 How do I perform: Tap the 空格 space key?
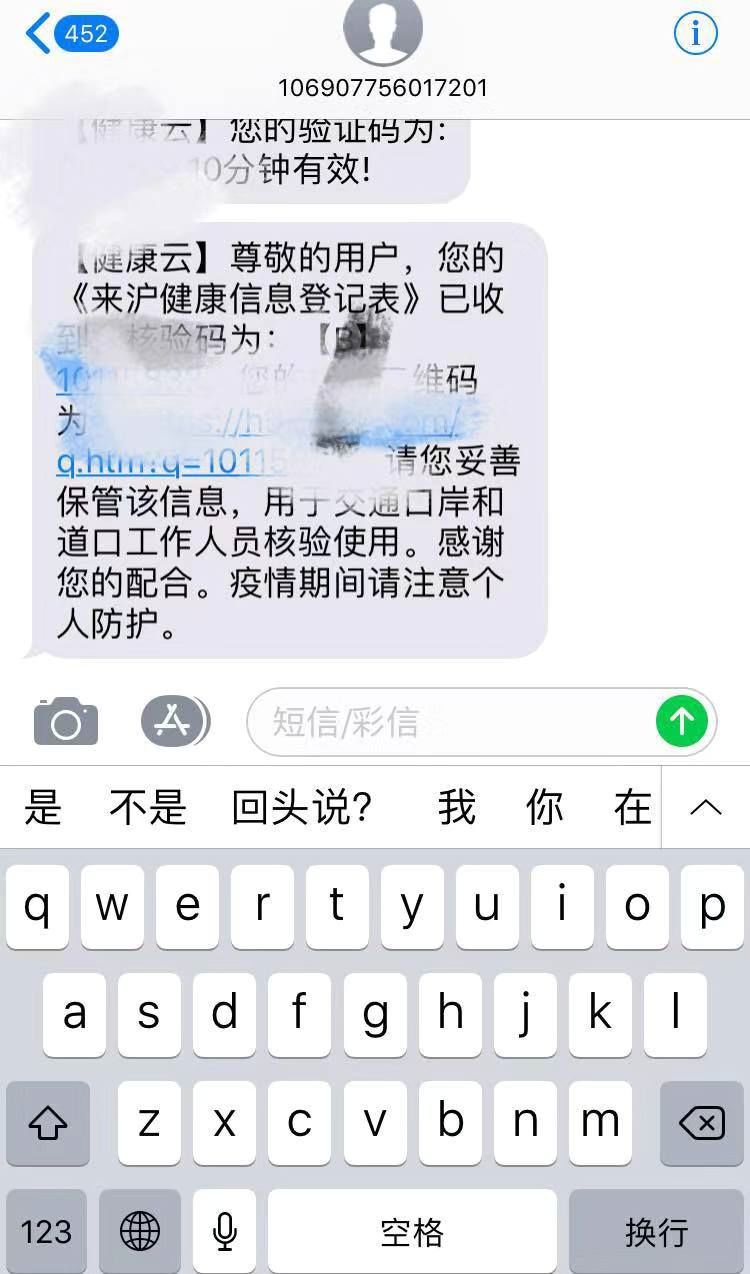click(x=412, y=1231)
